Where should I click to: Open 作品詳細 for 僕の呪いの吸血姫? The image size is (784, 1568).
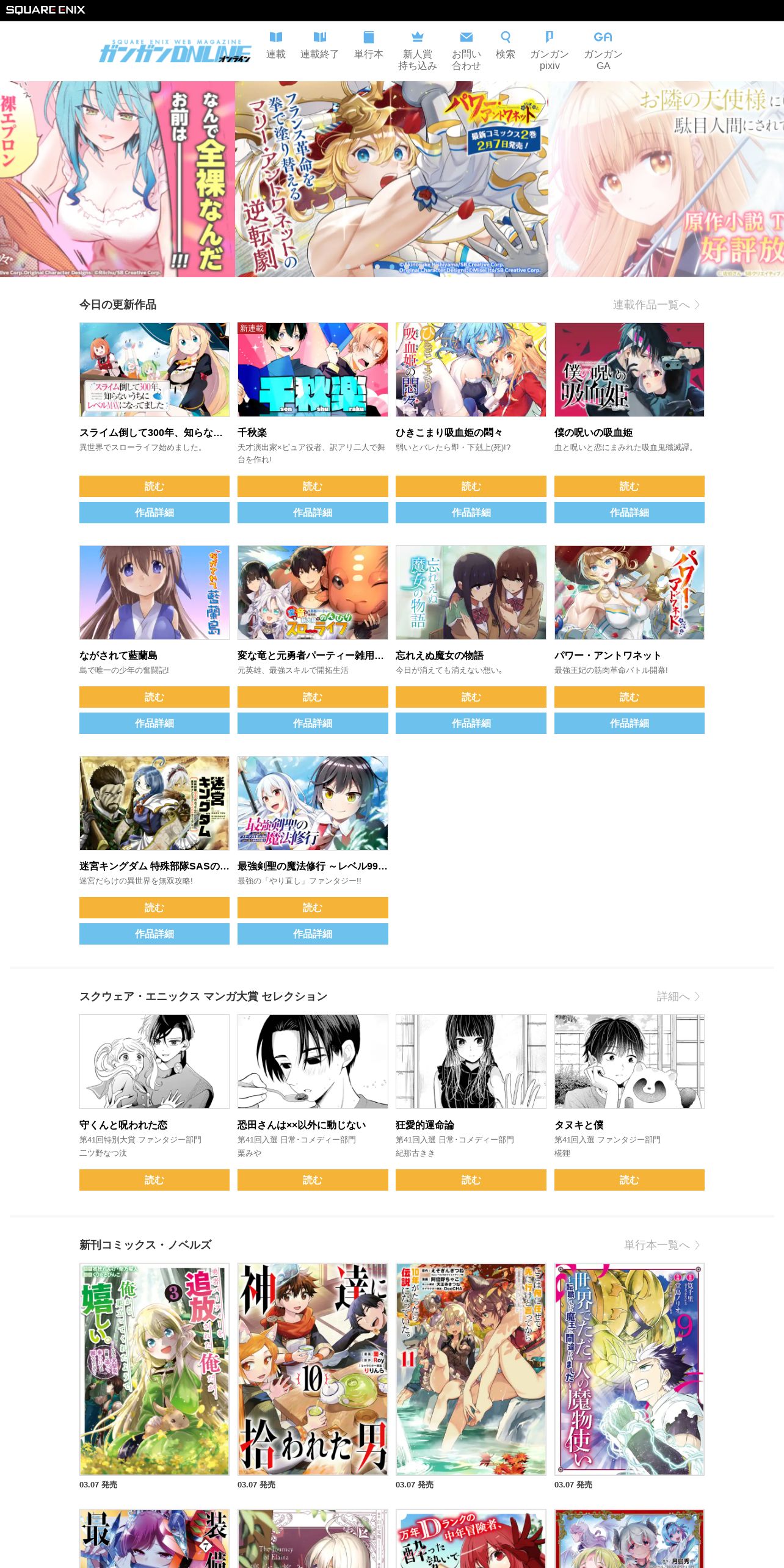pos(630,512)
